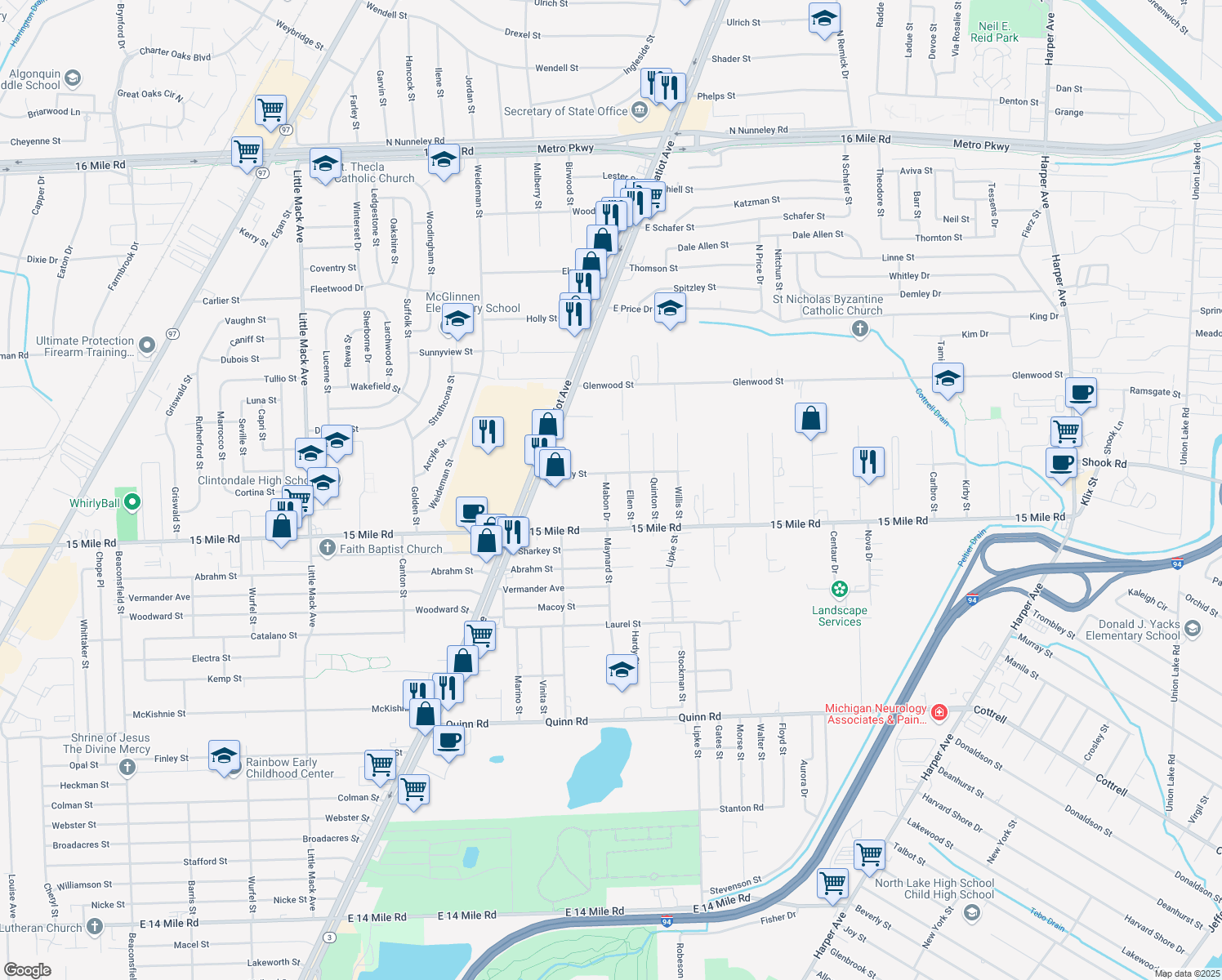Tap the Secretary of State Office pin
The image size is (1222, 980).
pos(640,110)
